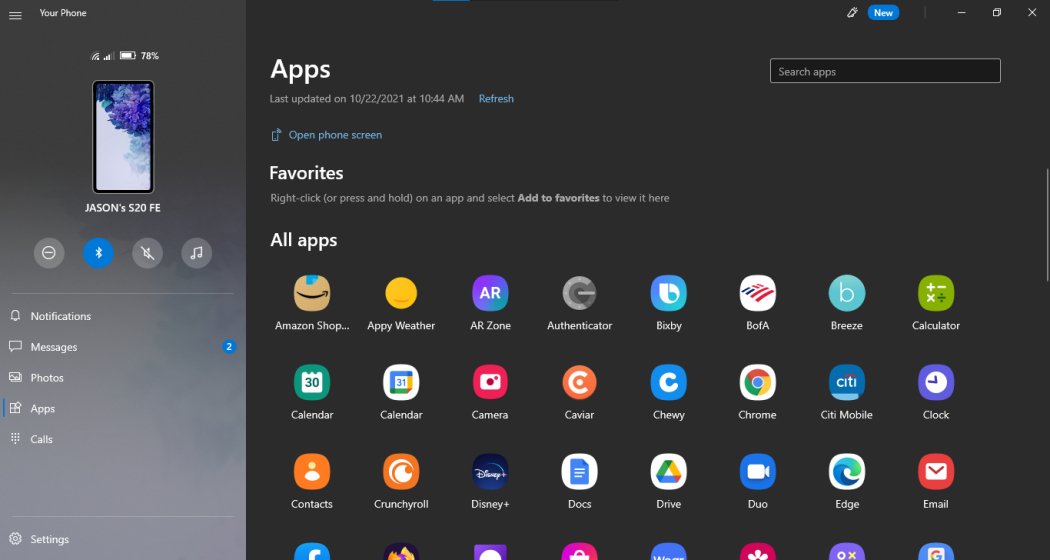Open the audio player music button
The image size is (1050, 560).
[x=196, y=252]
